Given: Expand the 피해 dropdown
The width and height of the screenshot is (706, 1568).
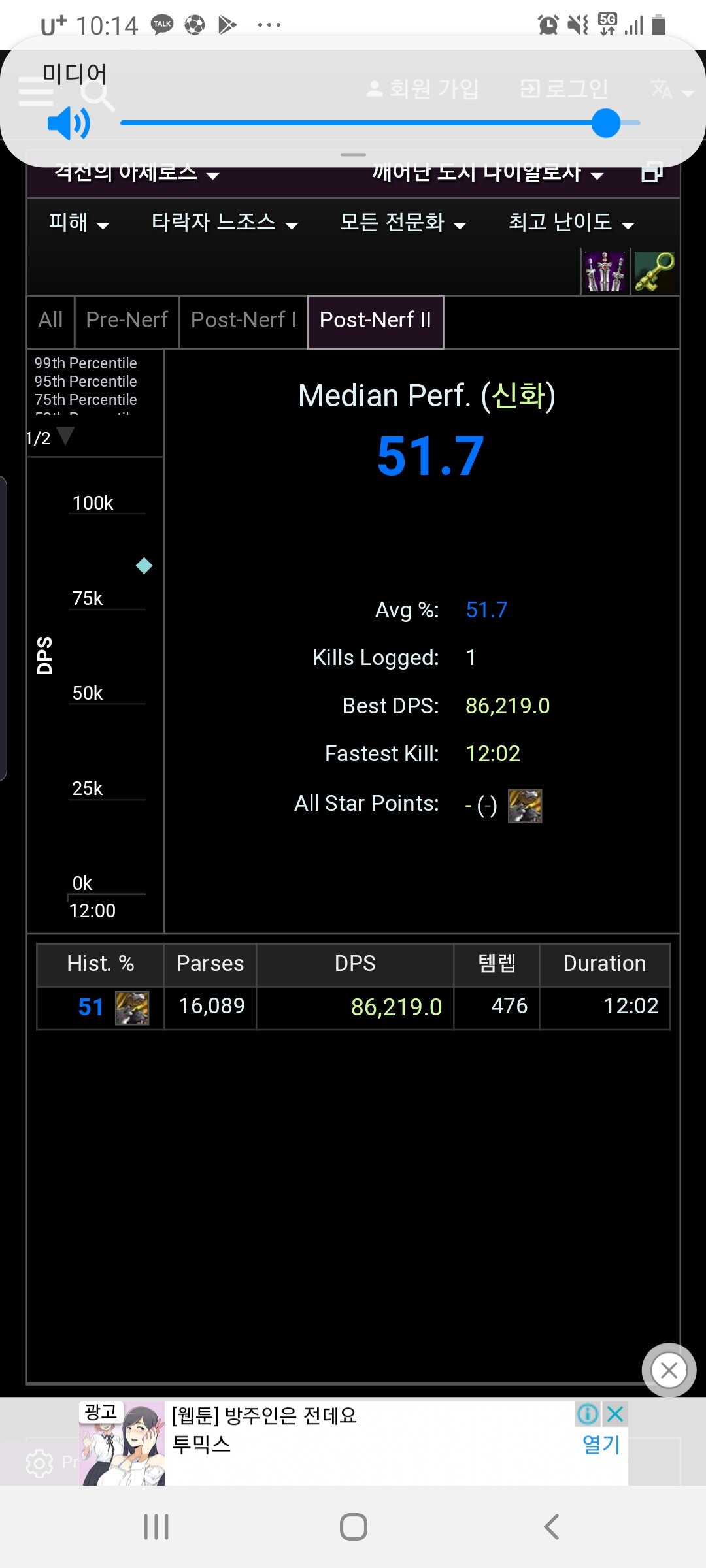Looking at the screenshot, I should (78, 223).
